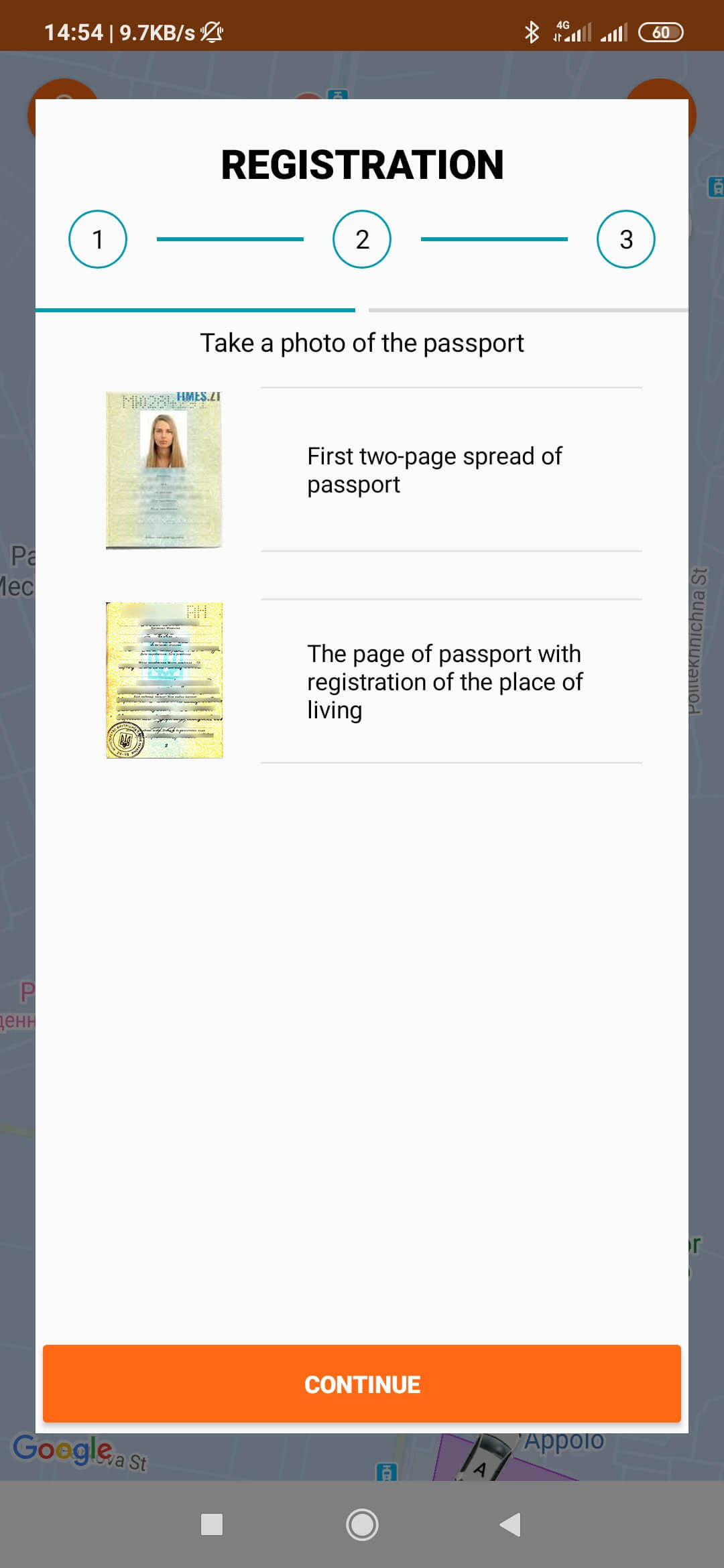
Task: Tap the 4G signal strength indicator
Action: pos(570,31)
